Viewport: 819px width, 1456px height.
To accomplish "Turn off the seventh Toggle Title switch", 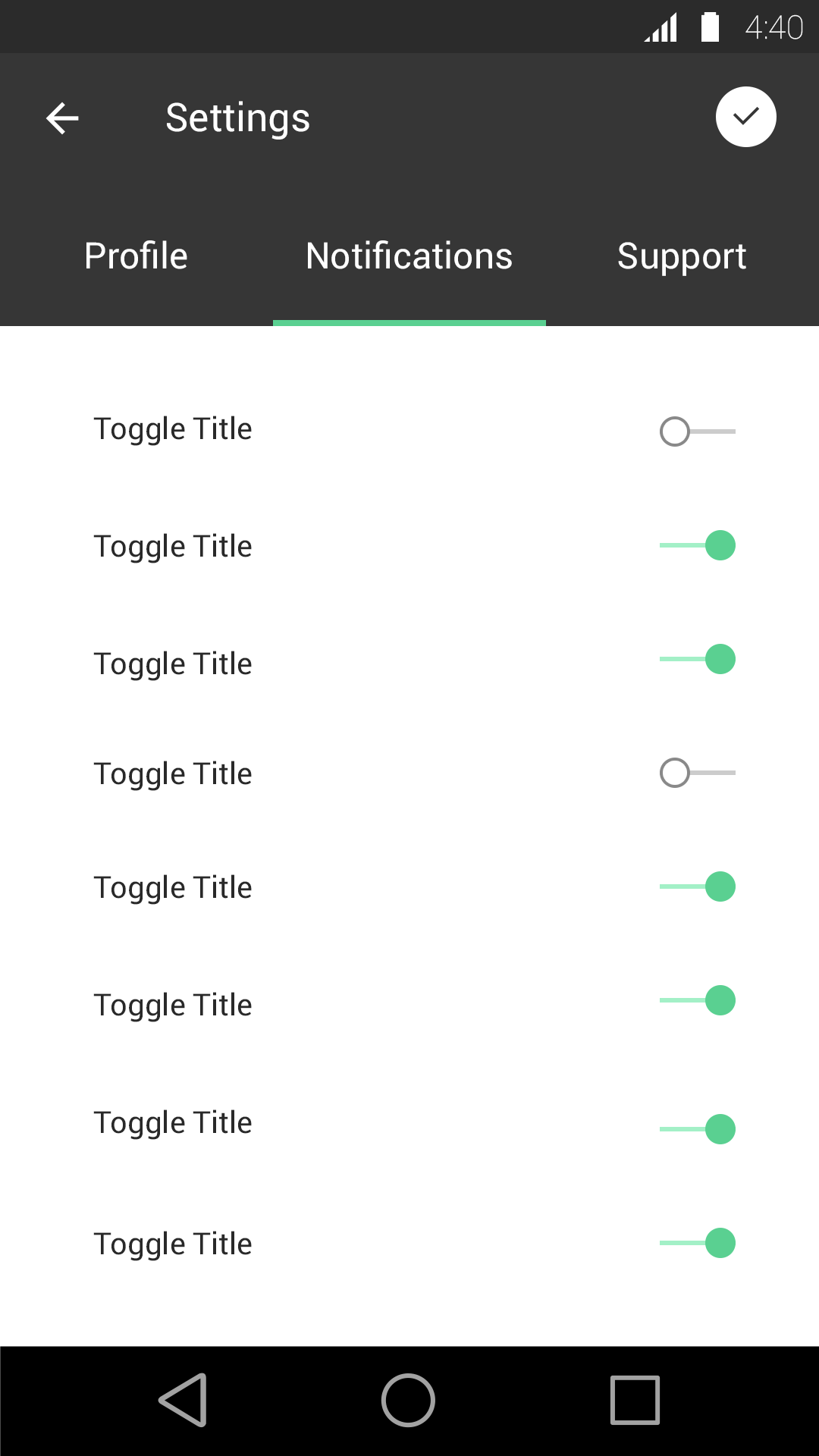I will pyautogui.click(x=697, y=1129).
